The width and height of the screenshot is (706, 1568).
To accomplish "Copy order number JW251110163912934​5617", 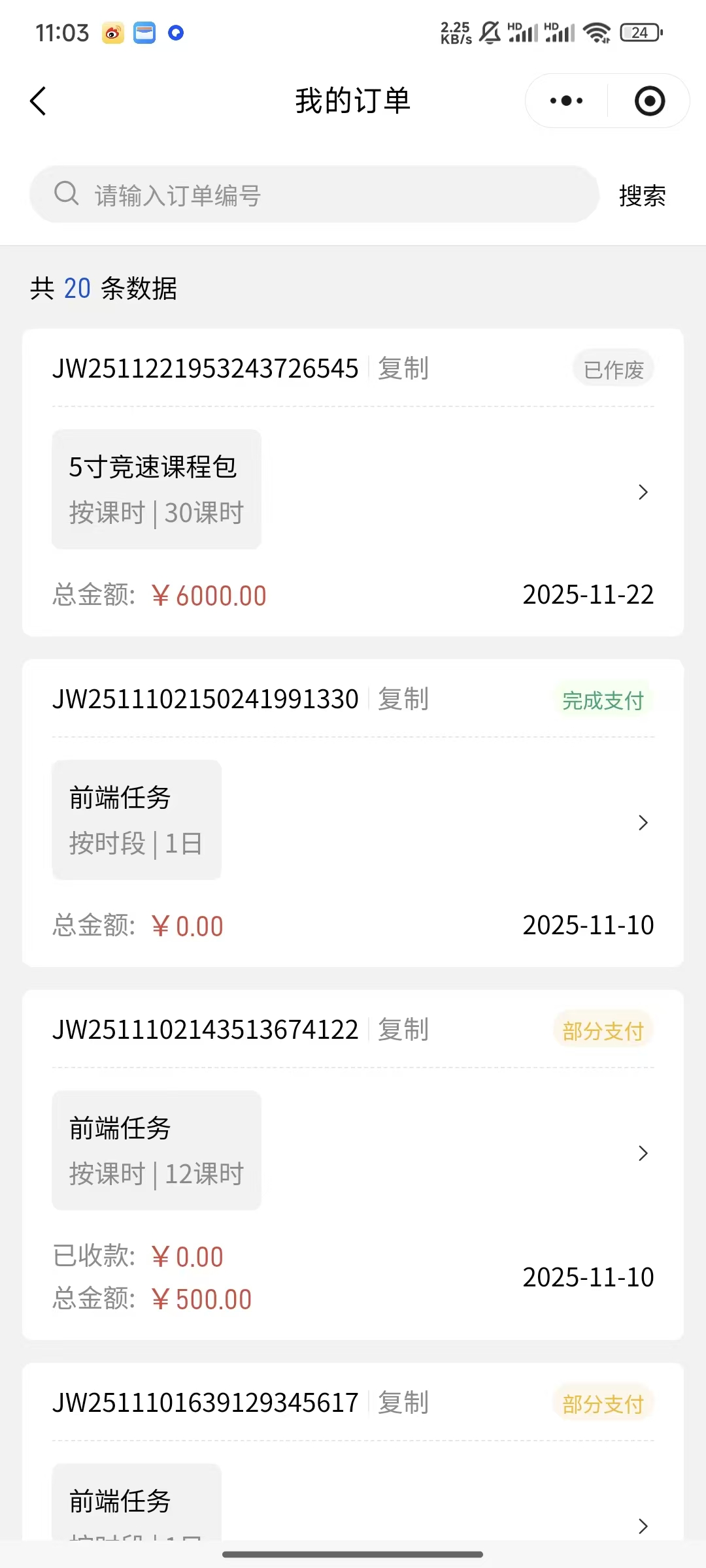I will (x=403, y=1403).
